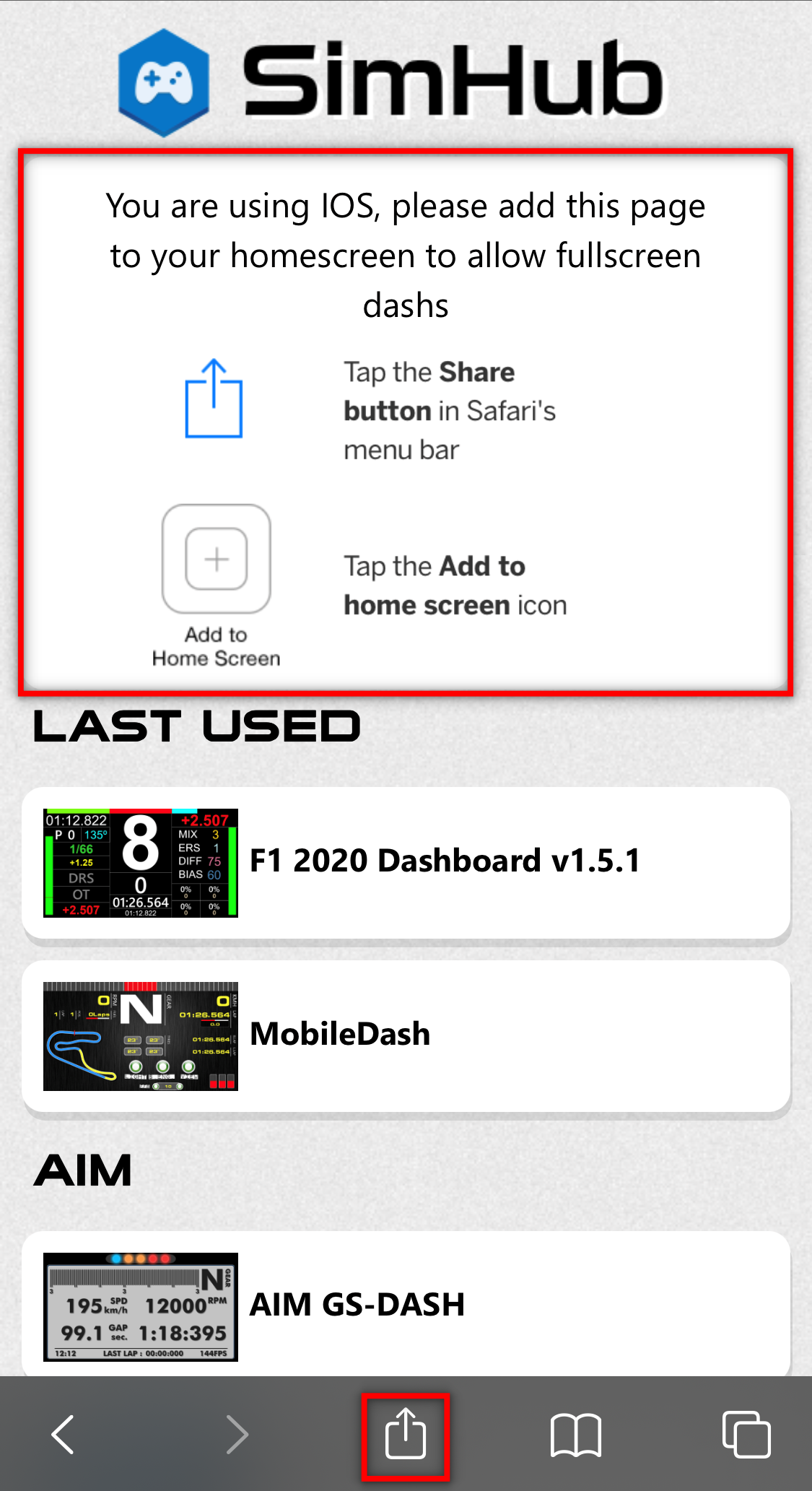
Task: Go back to the previous page
Action: point(63,1434)
